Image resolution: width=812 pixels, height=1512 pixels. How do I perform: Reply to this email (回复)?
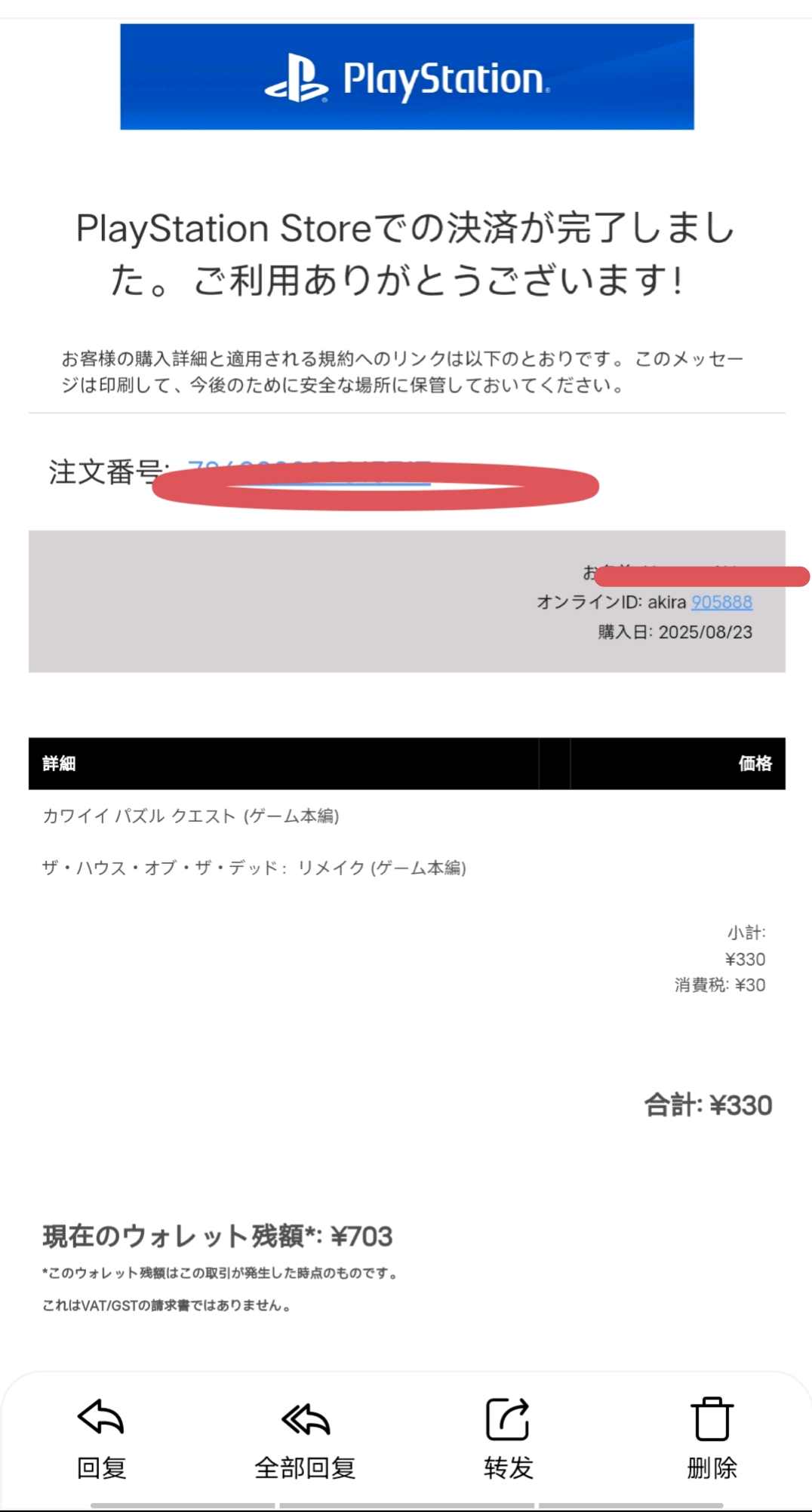pyautogui.click(x=101, y=1437)
